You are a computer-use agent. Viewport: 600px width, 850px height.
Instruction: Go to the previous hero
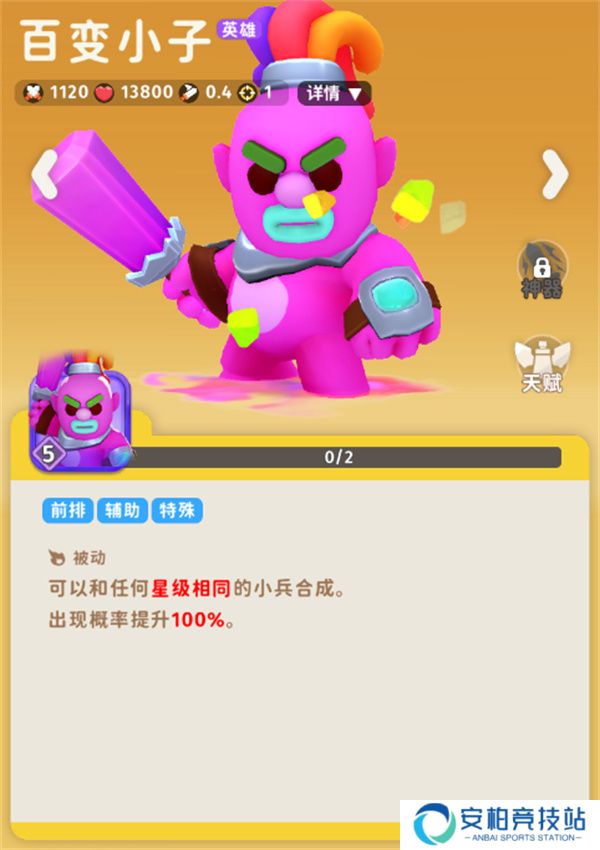[x=44, y=175]
